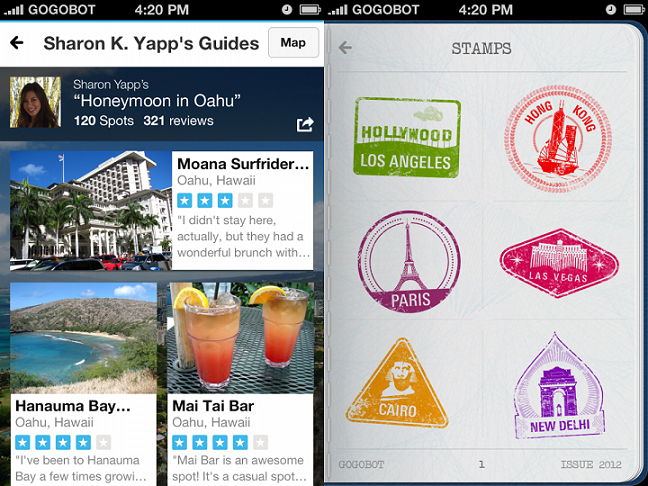The height and width of the screenshot is (486, 648).
Task: Go back from Sharon K. Yapp's Guides
Action: 17,44
